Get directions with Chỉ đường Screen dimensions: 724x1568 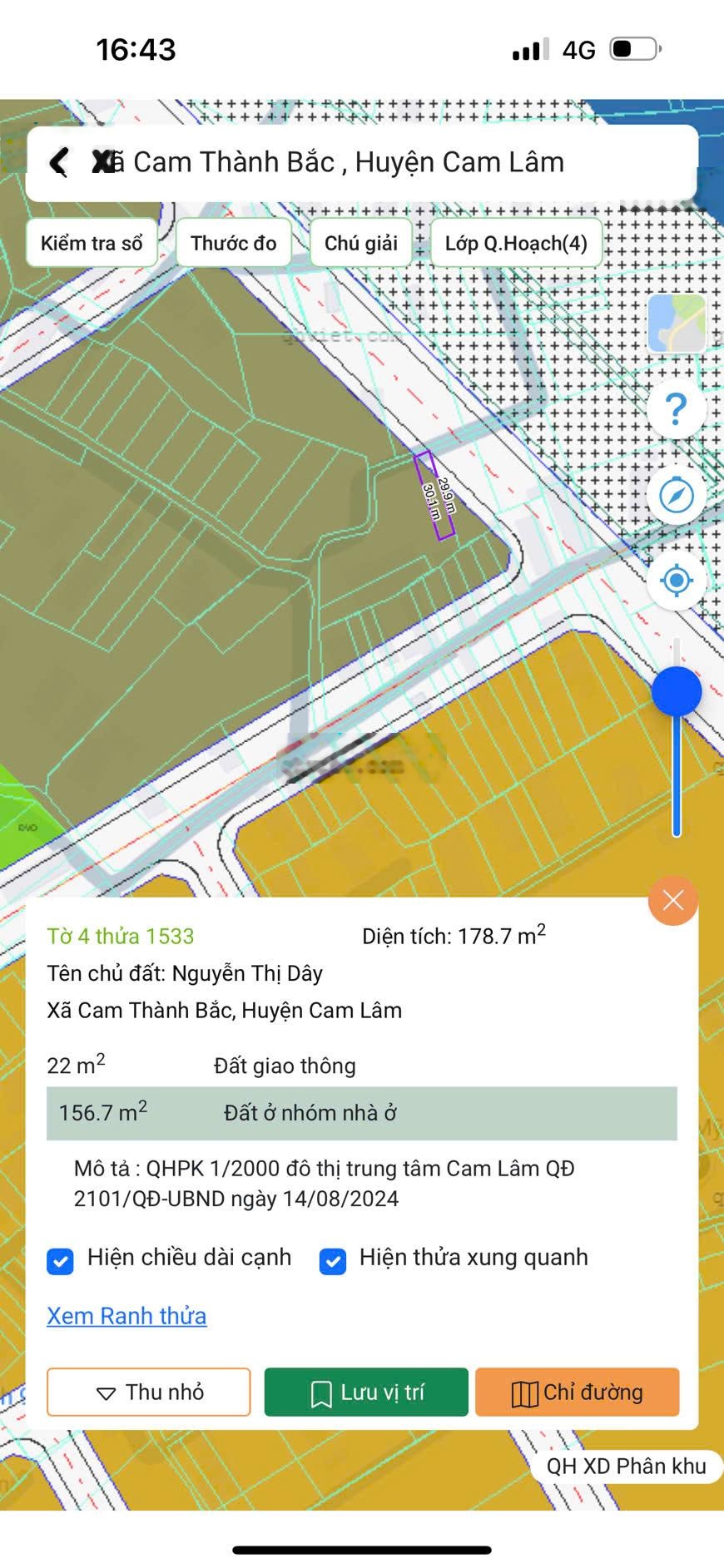577,1392
